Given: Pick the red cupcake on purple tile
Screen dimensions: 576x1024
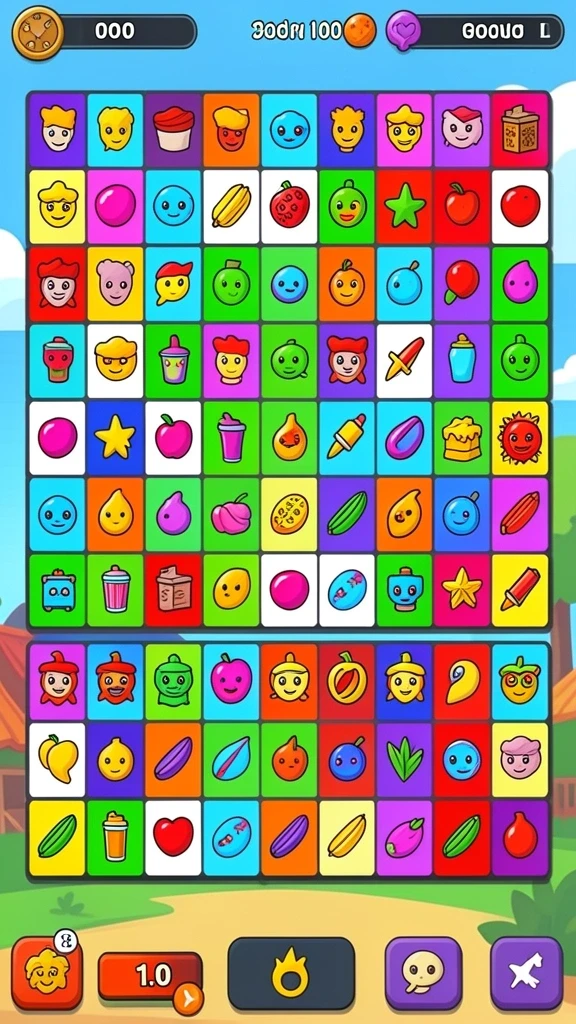Looking at the screenshot, I should tap(174, 130).
